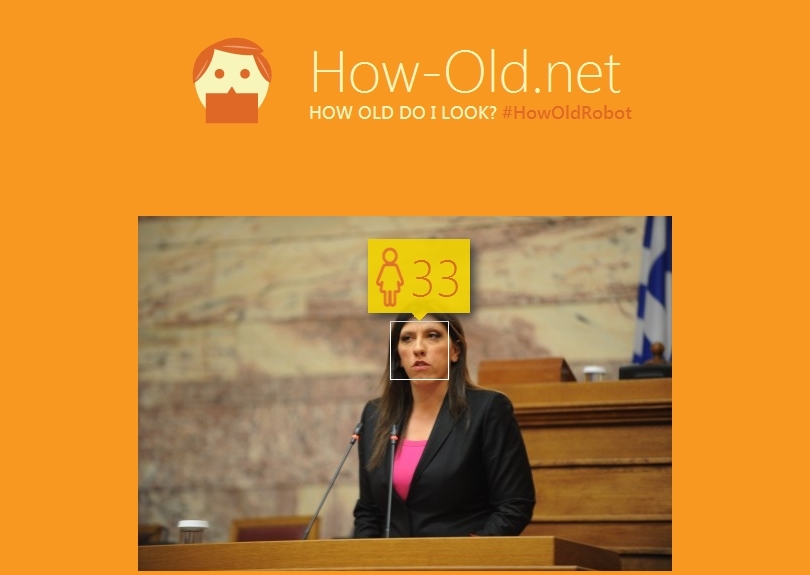Open the #HowOldRobot hashtag link

[x=566, y=113]
